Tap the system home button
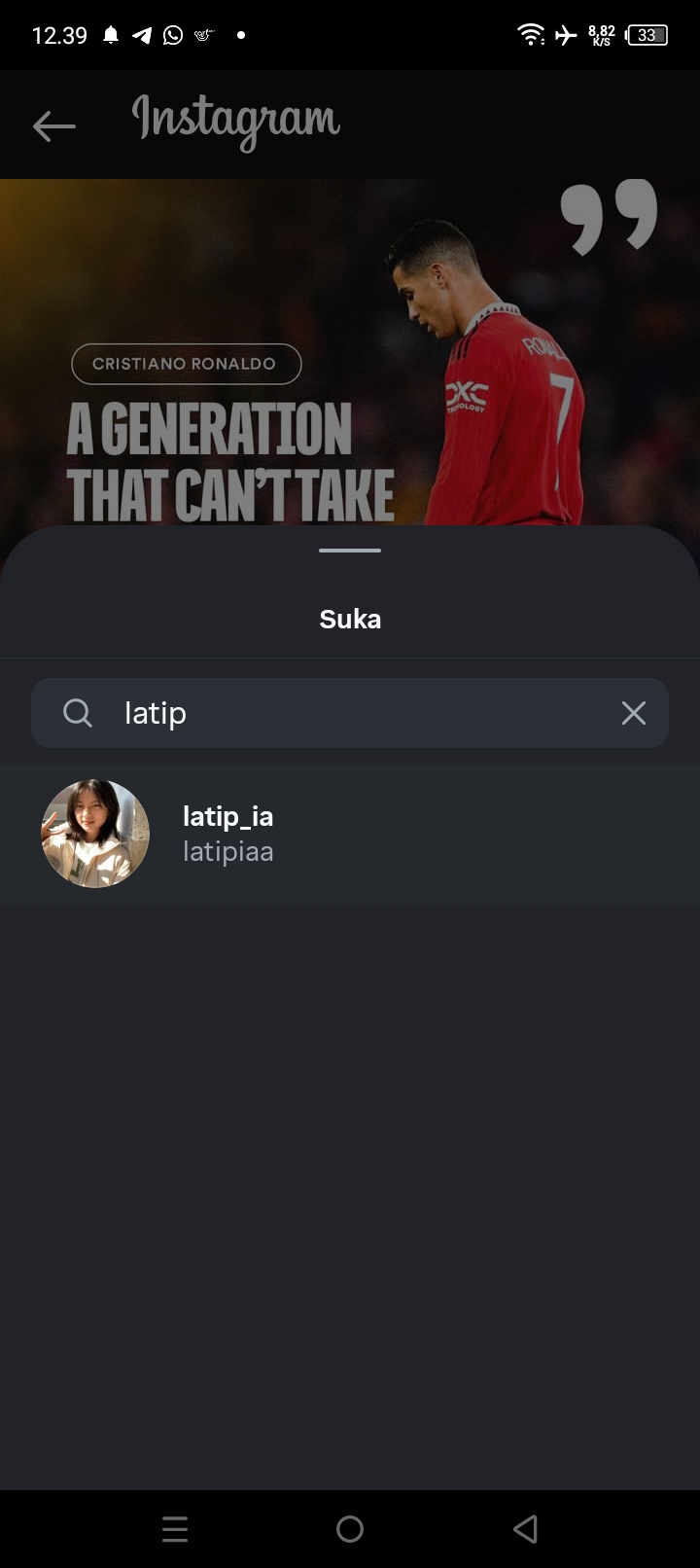The height and width of the screenshot is (1568, 700). (350, 1529)
